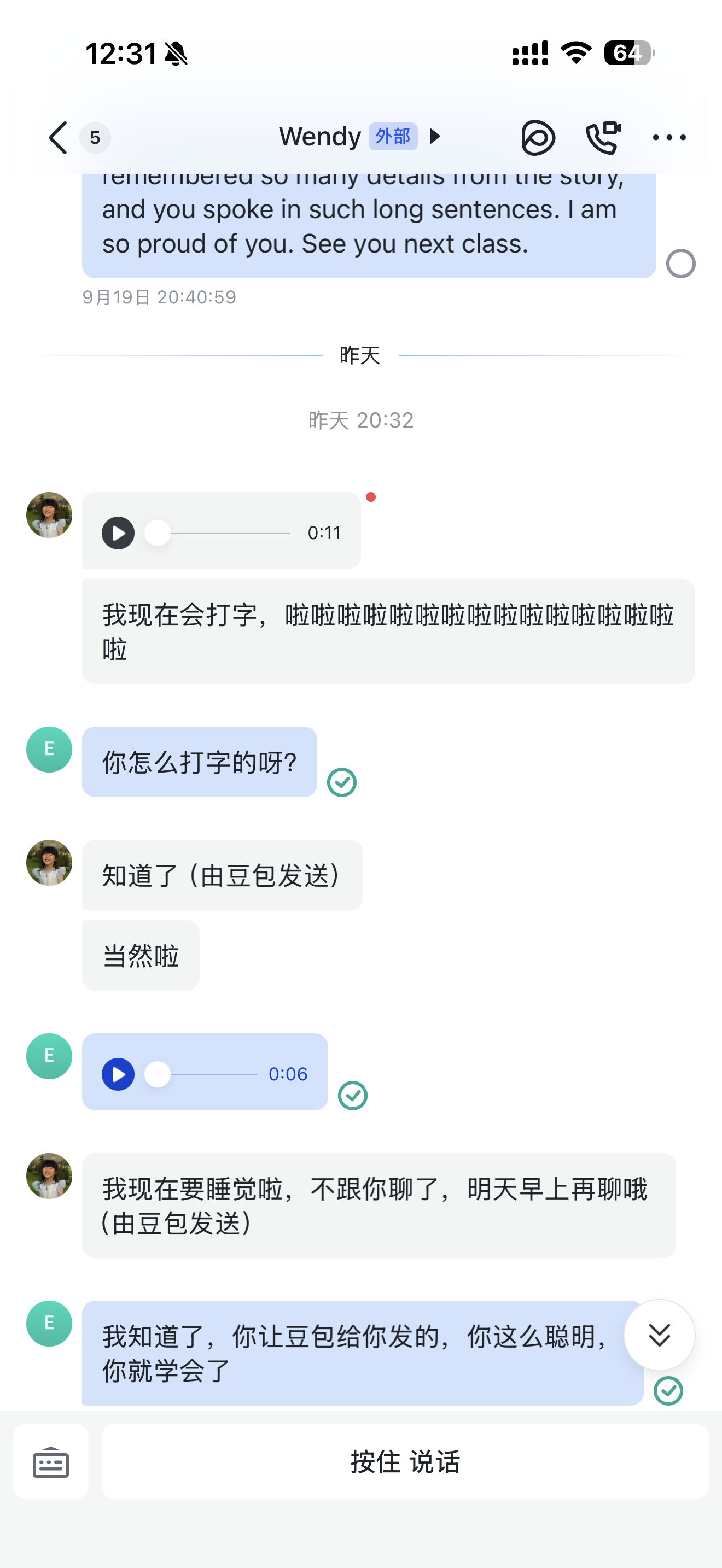Screen dimensions: 722x1568
Task: Play the sent 0:06 voice message
Action: click(x=118, y=1074)
